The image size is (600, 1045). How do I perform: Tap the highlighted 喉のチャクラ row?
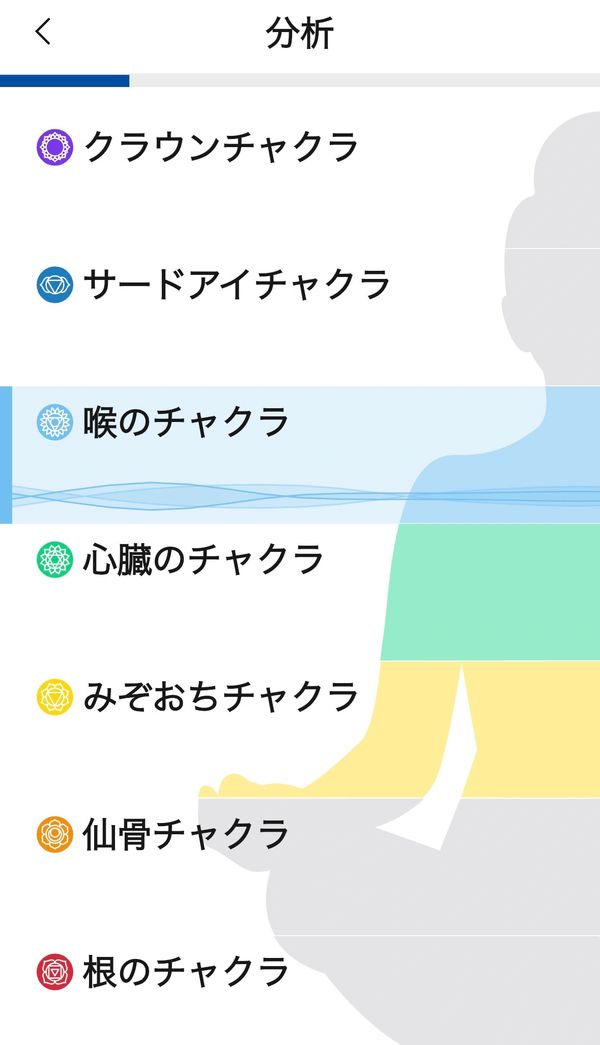186,422
